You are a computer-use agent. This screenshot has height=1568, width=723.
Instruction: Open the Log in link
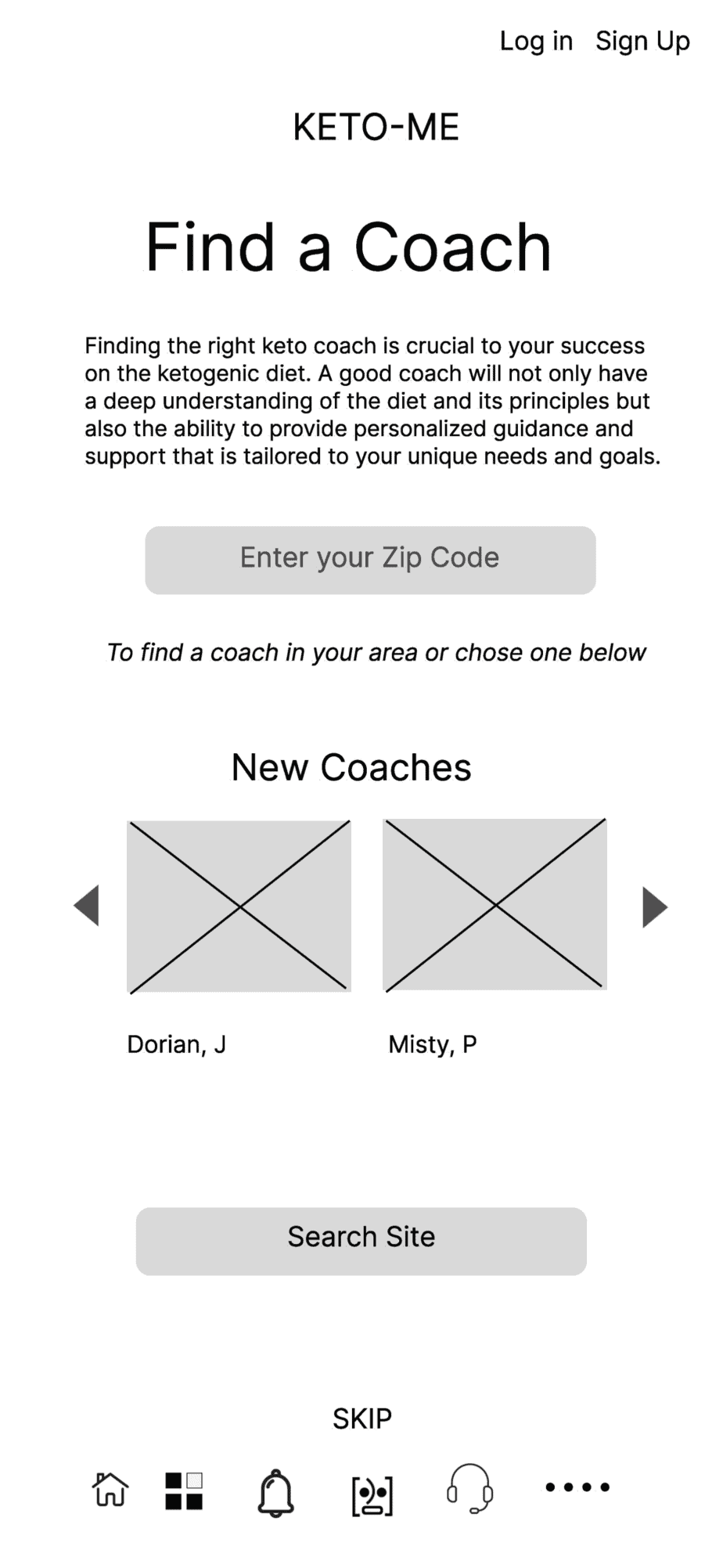click(536, 41)
